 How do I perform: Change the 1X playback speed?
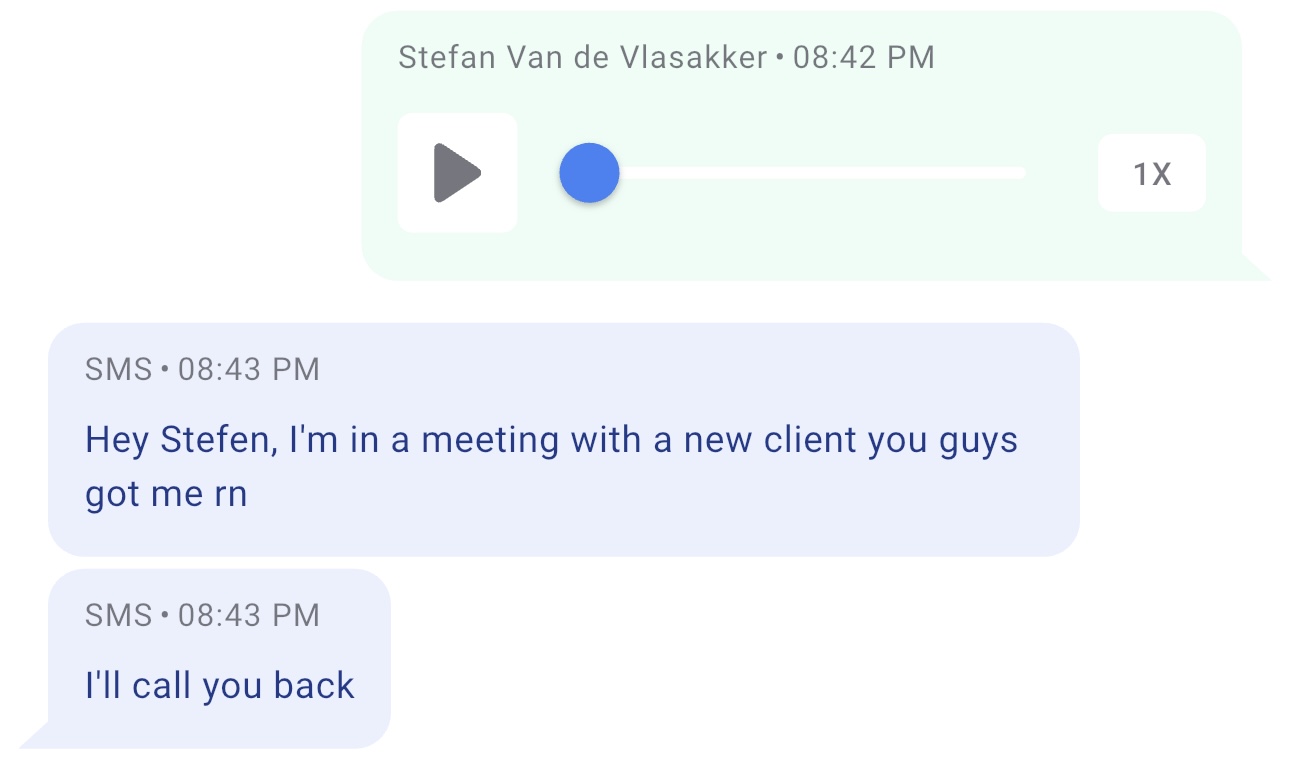tap(1151, 174)
